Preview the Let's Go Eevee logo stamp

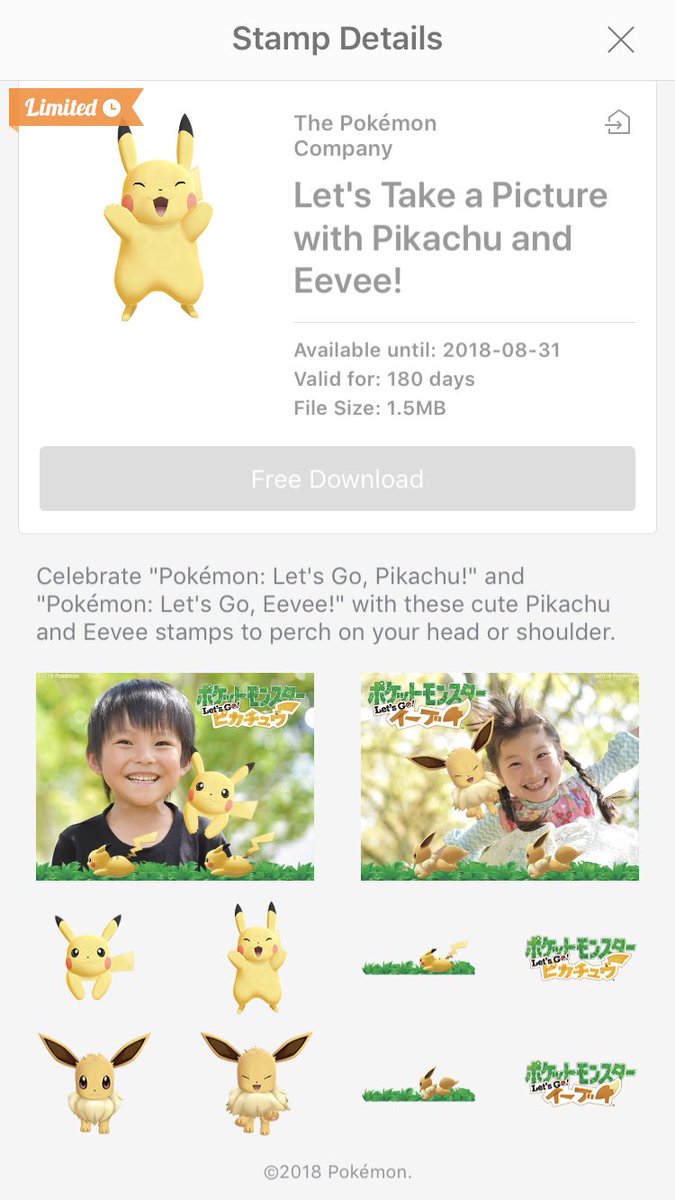tap(581, 1084)
